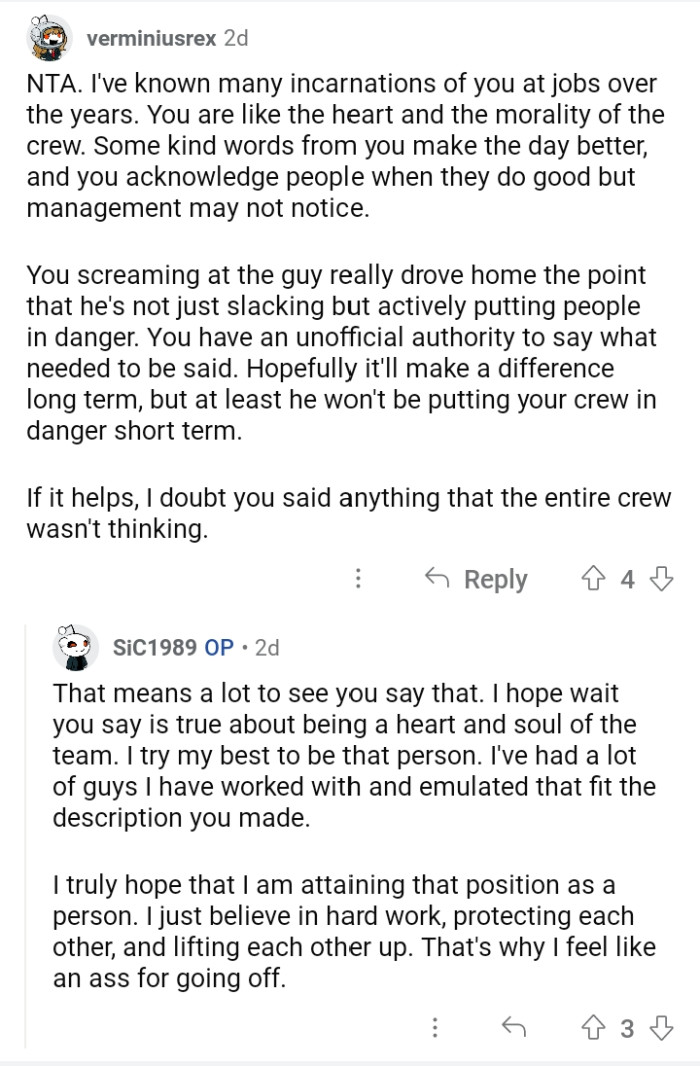Reply to SiC1989's comment using the arrow icon
This screenshot has width=700, height=1066.
coord(513,1027)
